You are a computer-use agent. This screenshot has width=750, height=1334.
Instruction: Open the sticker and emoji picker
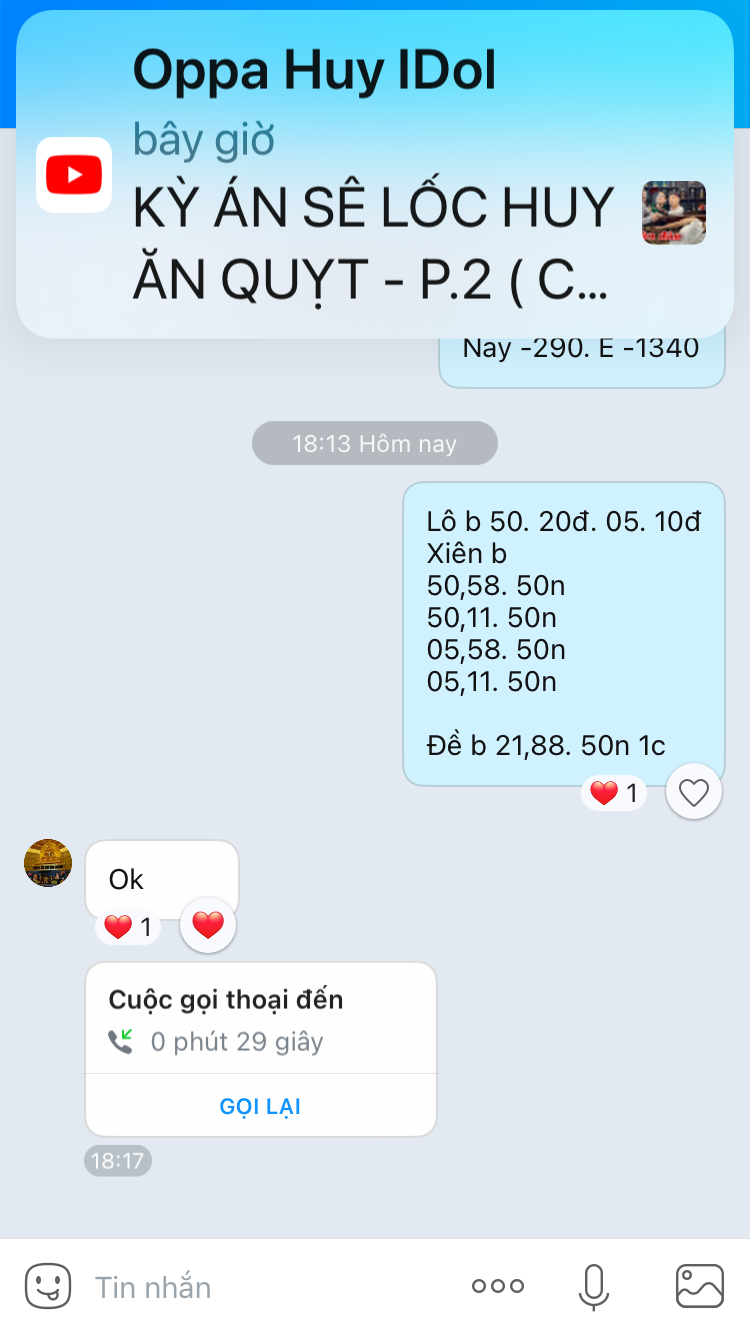coord(48,1286)
